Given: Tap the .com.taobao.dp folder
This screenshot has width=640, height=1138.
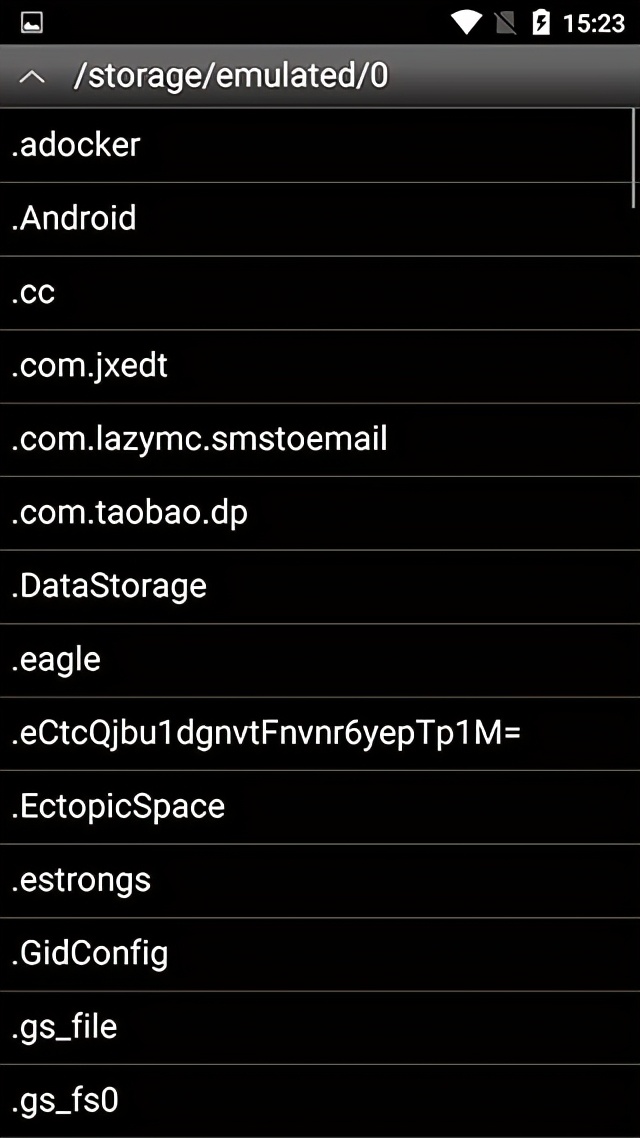Looking at the screenshot, I should pyautogui.click(x=129, y=513).
